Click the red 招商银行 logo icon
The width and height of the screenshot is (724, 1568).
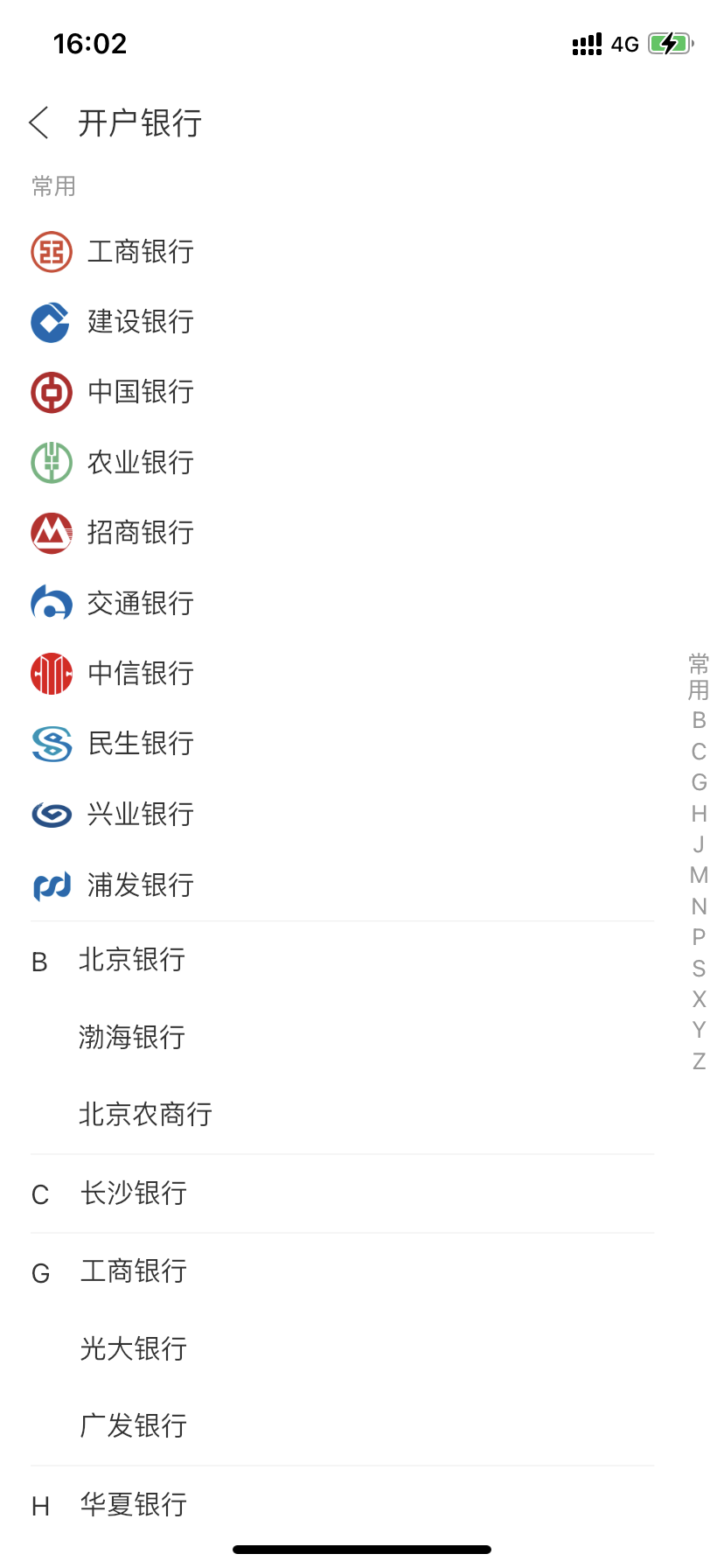pos(50,533)
